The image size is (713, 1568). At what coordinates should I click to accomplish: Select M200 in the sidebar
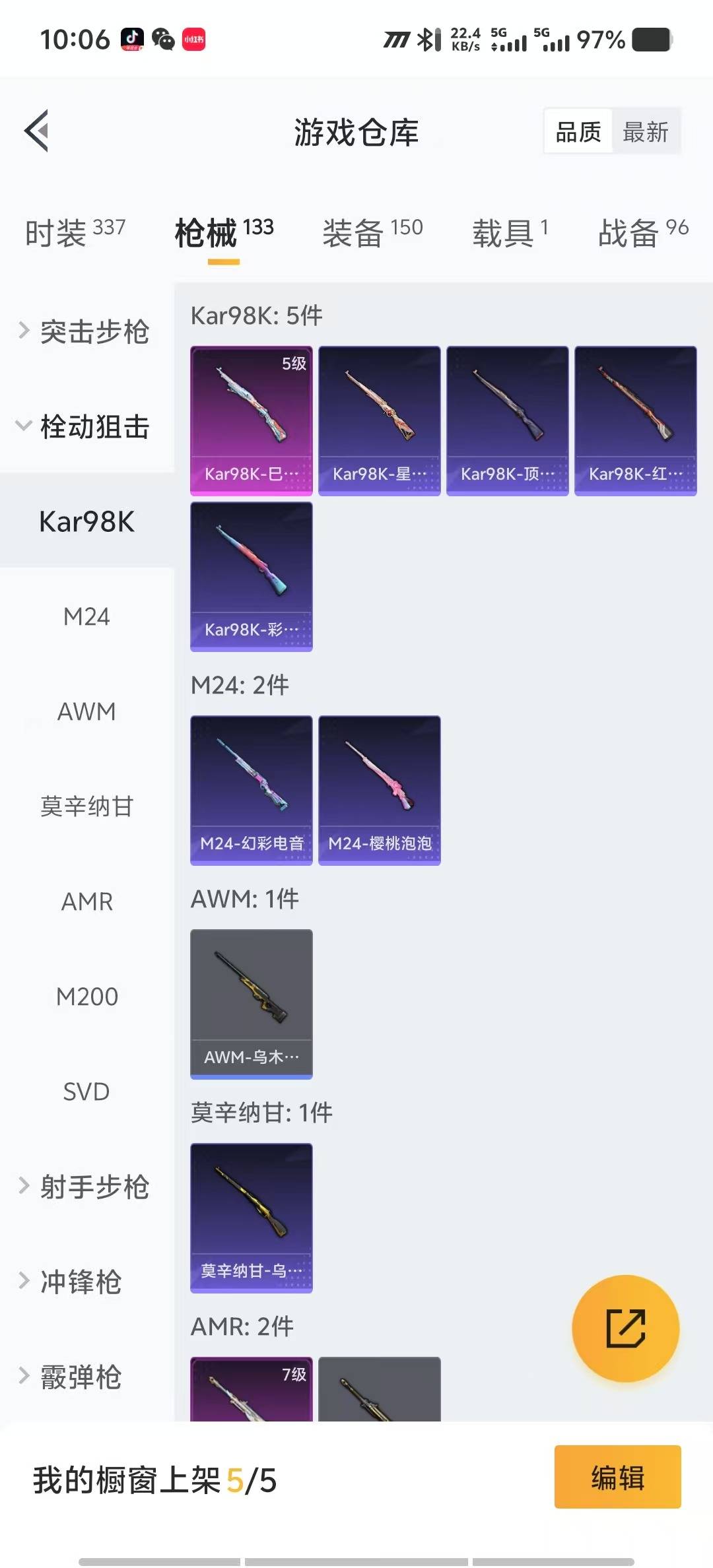[86, 996]
